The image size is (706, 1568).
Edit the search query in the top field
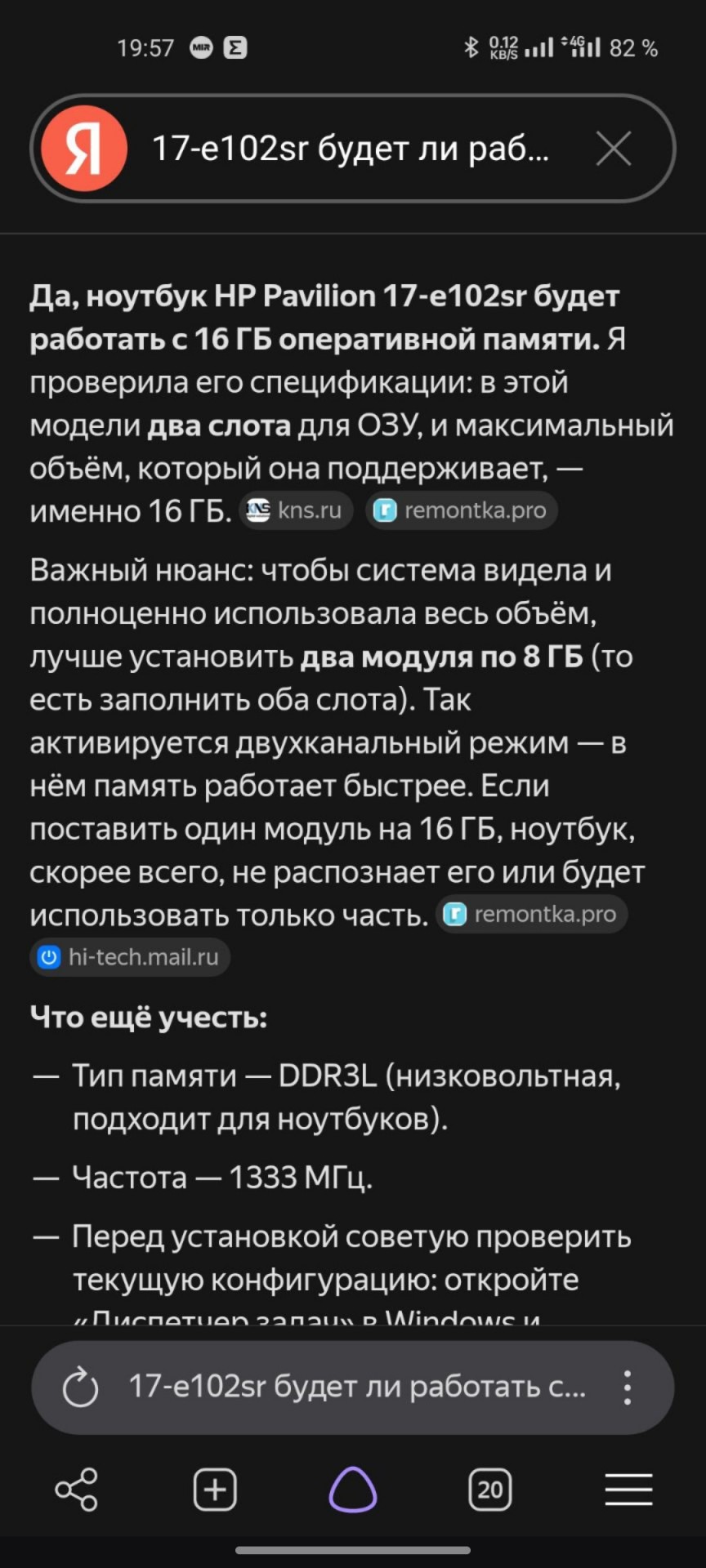(x=351, y=149)
